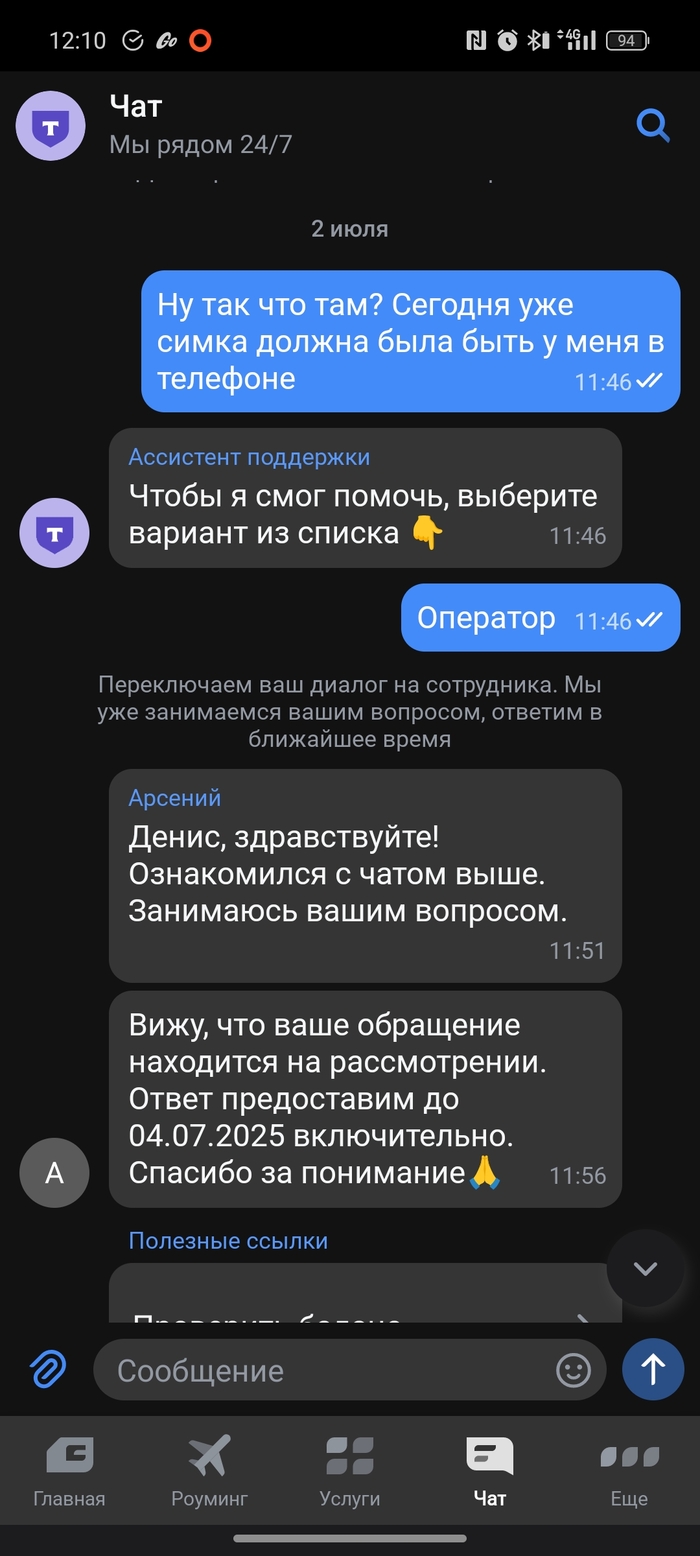Switch to the Главная tab
This screenshot has height=1556, width=700.
(x=69, y=1472)
